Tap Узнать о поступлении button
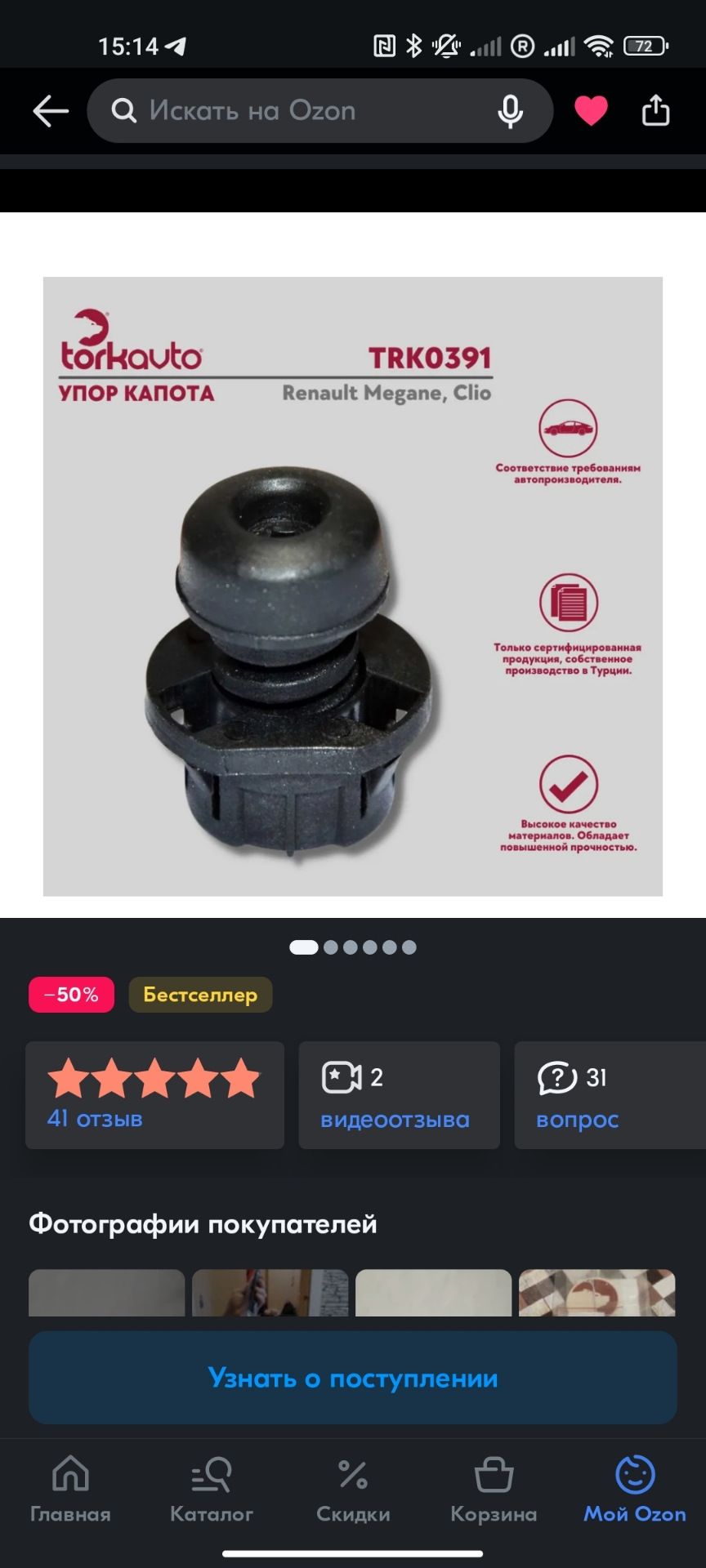706x1568 pixels. [352, 1378]
